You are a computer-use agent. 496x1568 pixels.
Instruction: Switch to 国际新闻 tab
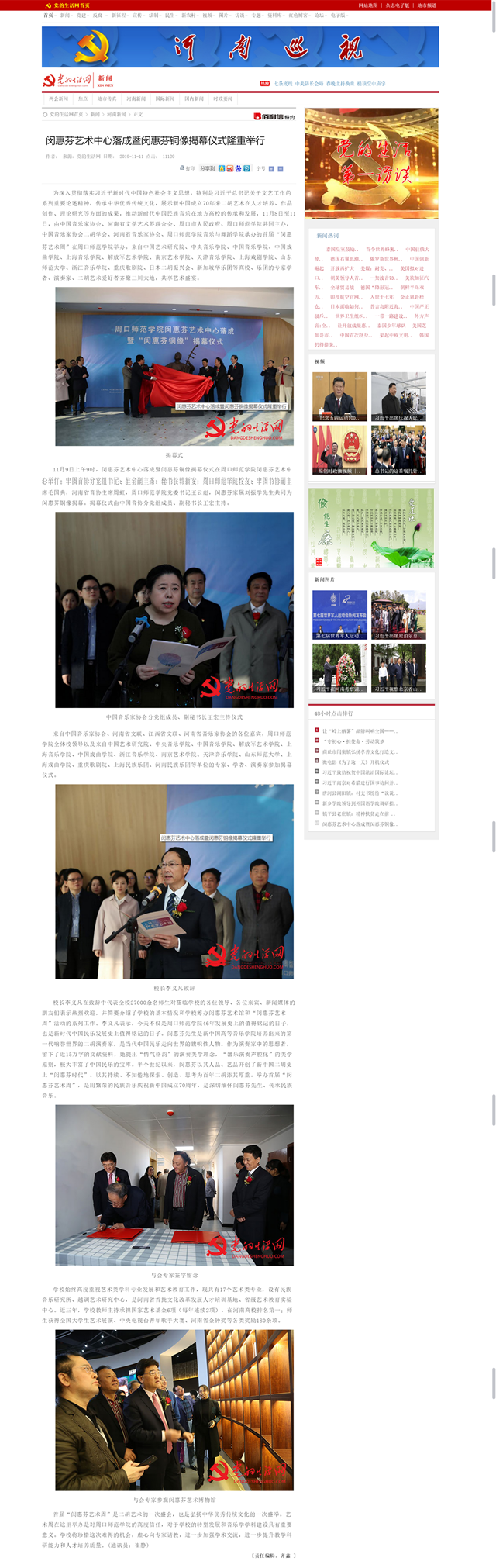[x=165, y=99]
